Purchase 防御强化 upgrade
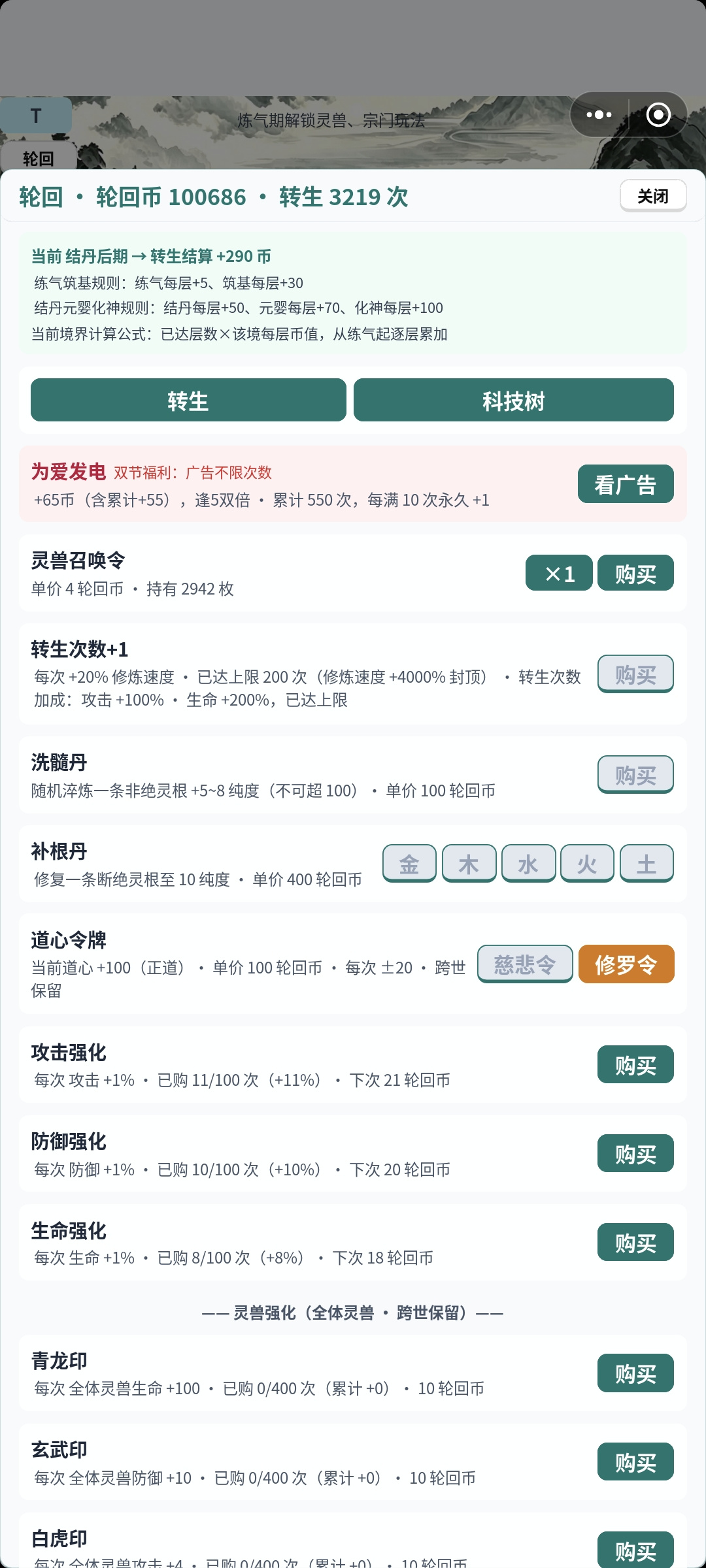 pos(635,1153)
